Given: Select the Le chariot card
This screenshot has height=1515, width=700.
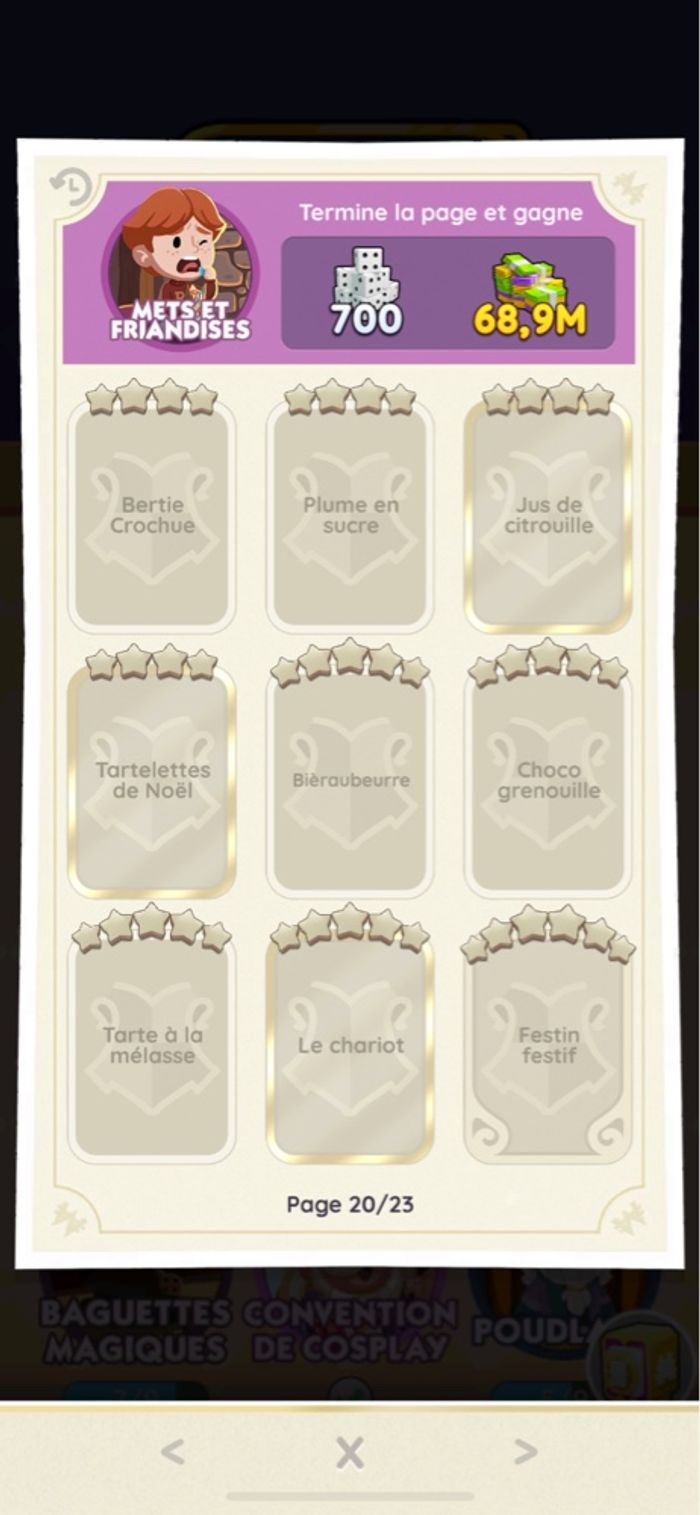Looking at the screenshot, I should 350,1046.
